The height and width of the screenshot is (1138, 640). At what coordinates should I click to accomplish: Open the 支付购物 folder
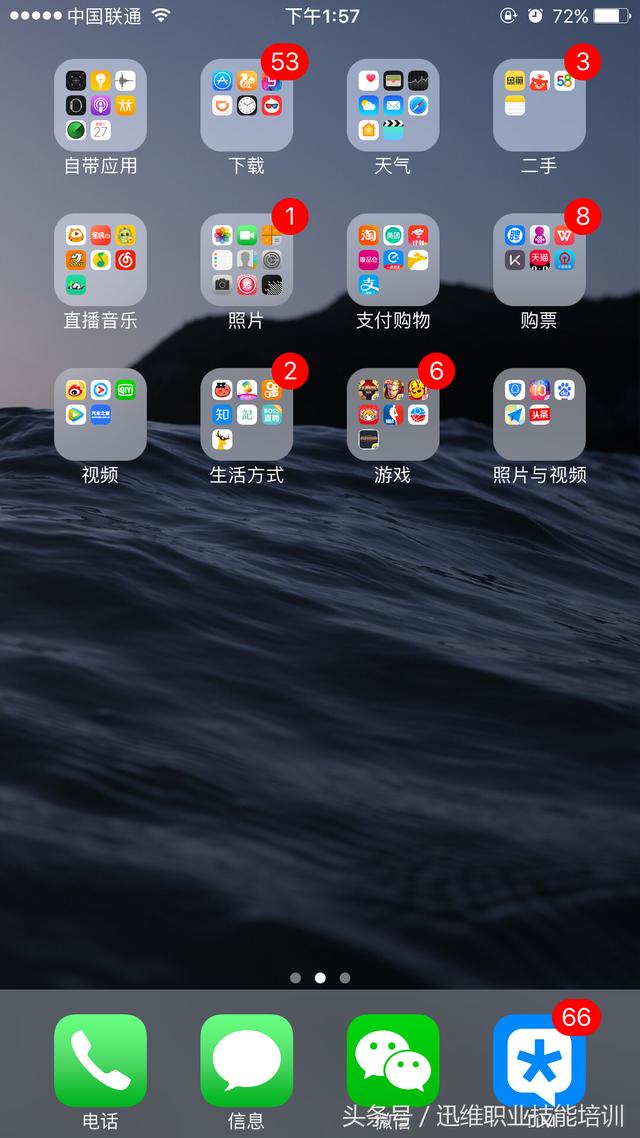click(x=393, y=260)
